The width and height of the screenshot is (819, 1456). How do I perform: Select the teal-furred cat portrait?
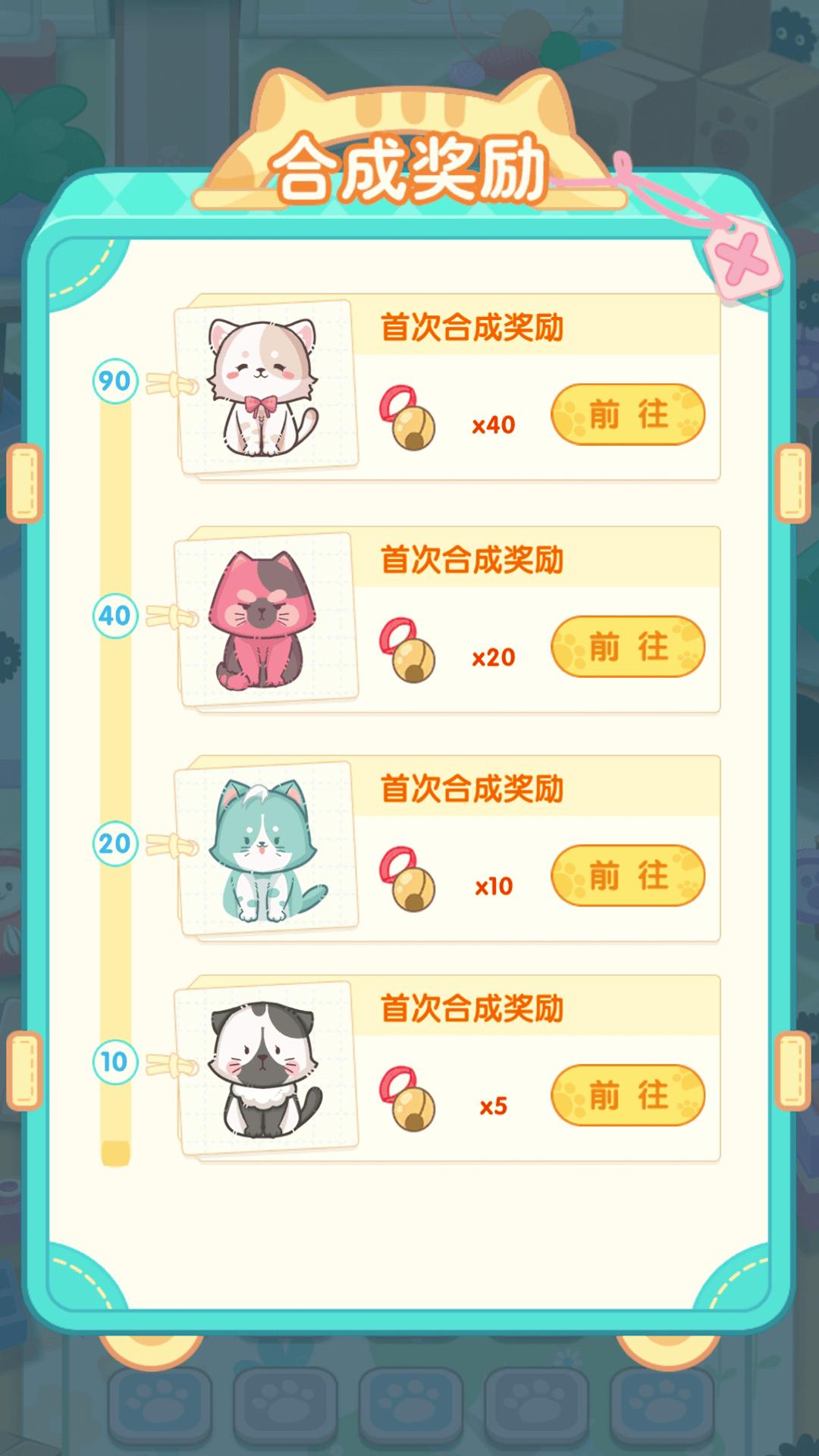tap(267, 849)
